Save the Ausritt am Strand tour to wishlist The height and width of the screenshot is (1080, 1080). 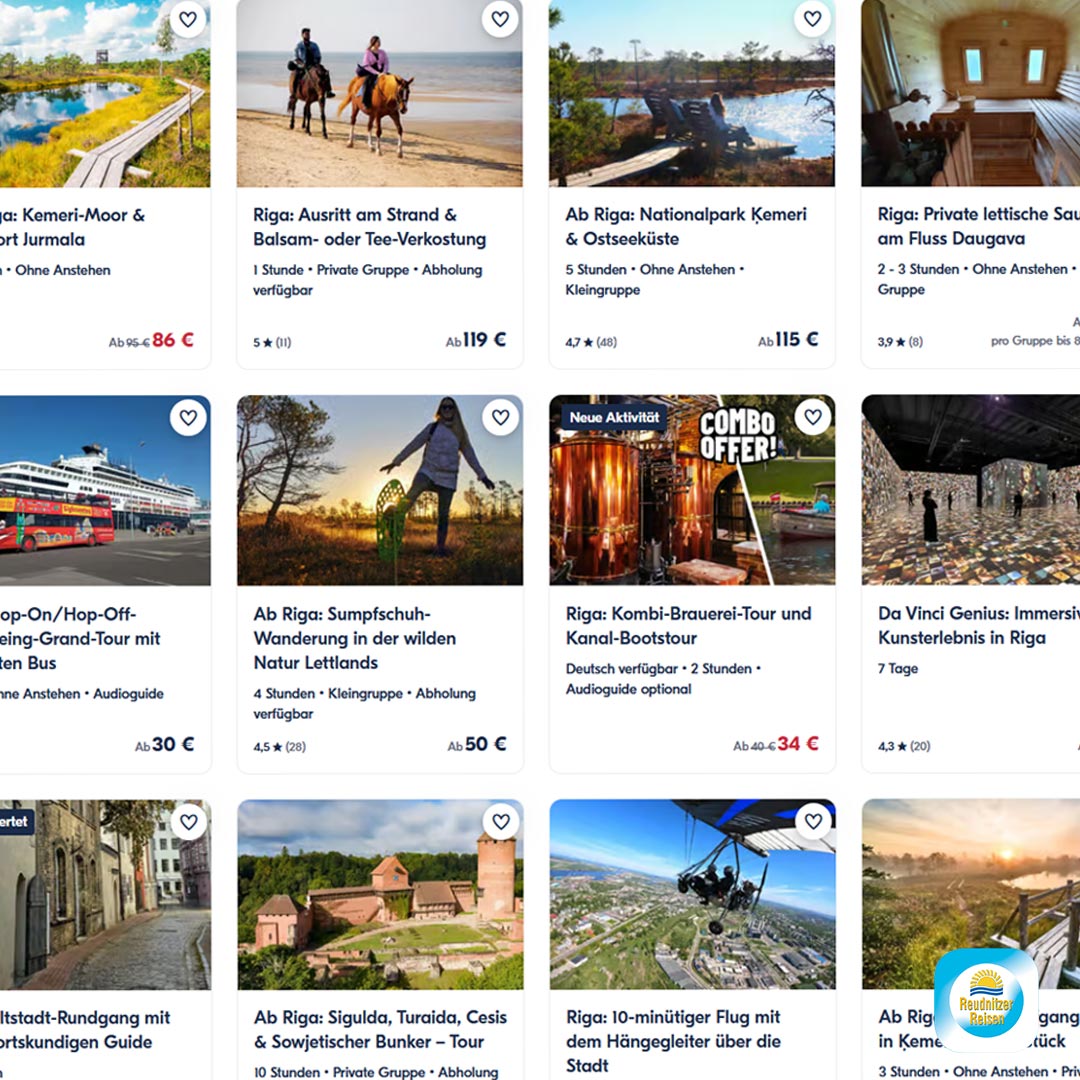click(x=500, y=19)
